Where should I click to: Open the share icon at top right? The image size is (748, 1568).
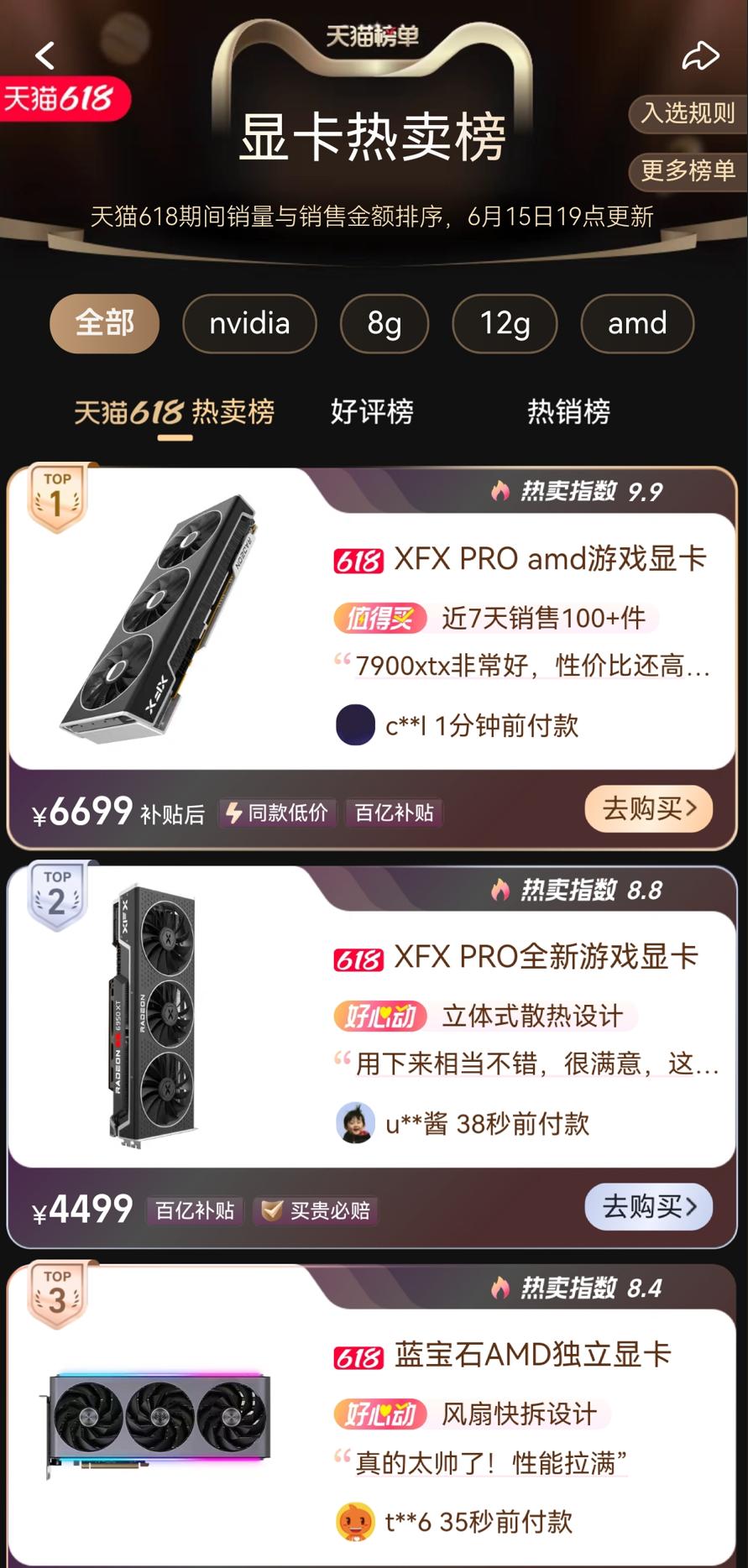(x=701, y=55)
